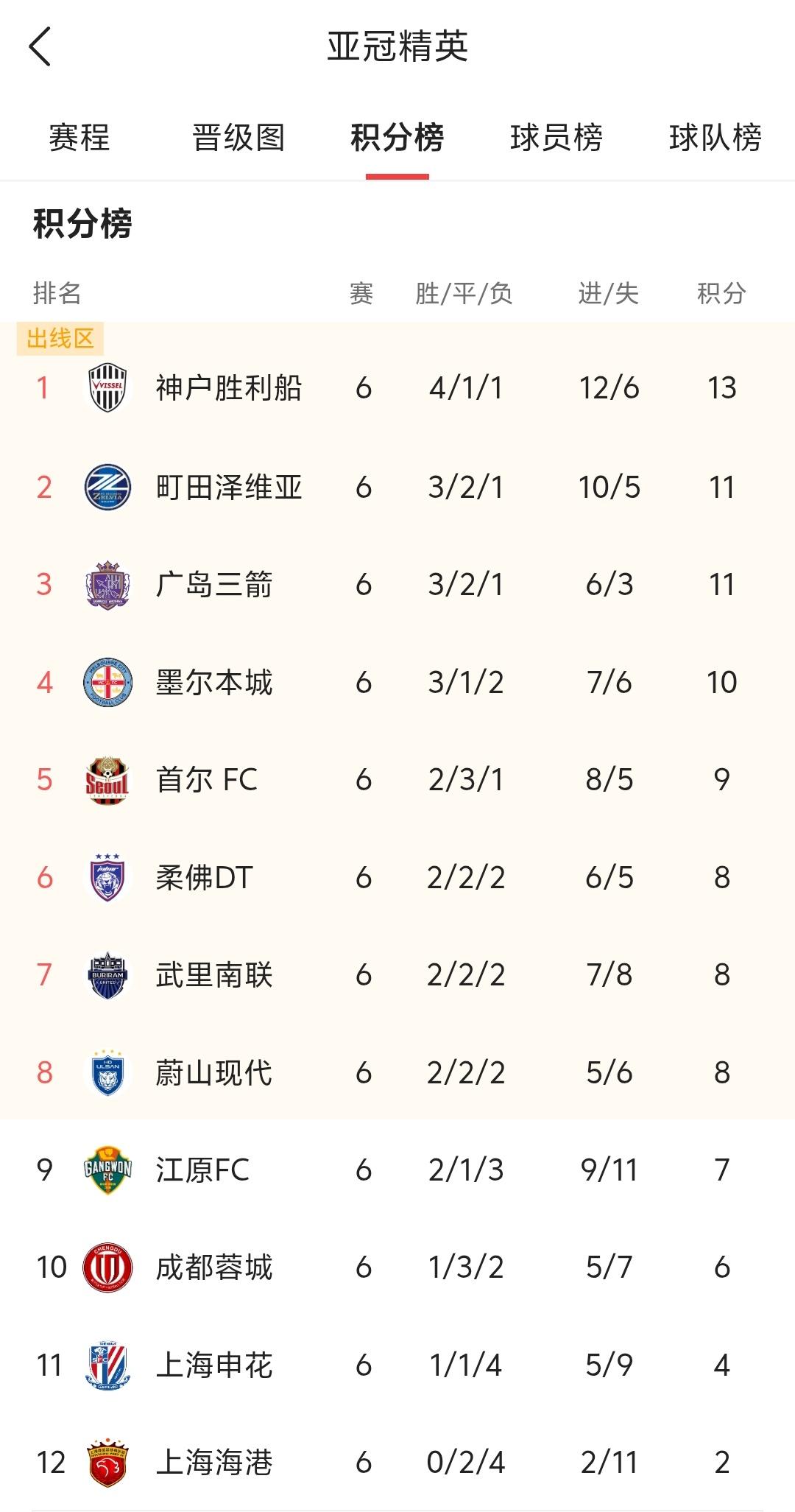Click the Buriram United crest
Viewport: 795px width, 1512px height.
click(x=105, y=976)
